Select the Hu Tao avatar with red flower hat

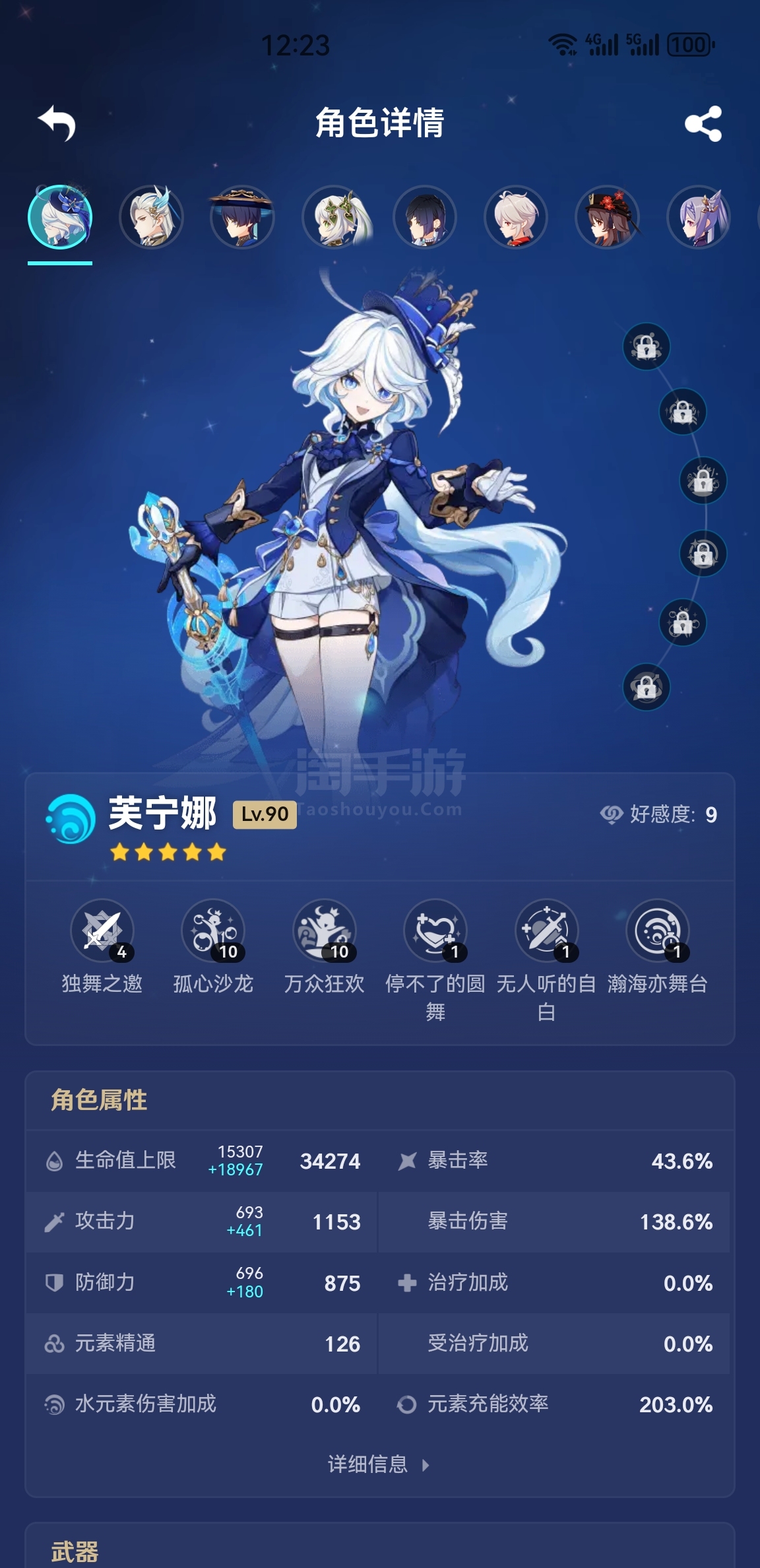(x=608, y=217)
